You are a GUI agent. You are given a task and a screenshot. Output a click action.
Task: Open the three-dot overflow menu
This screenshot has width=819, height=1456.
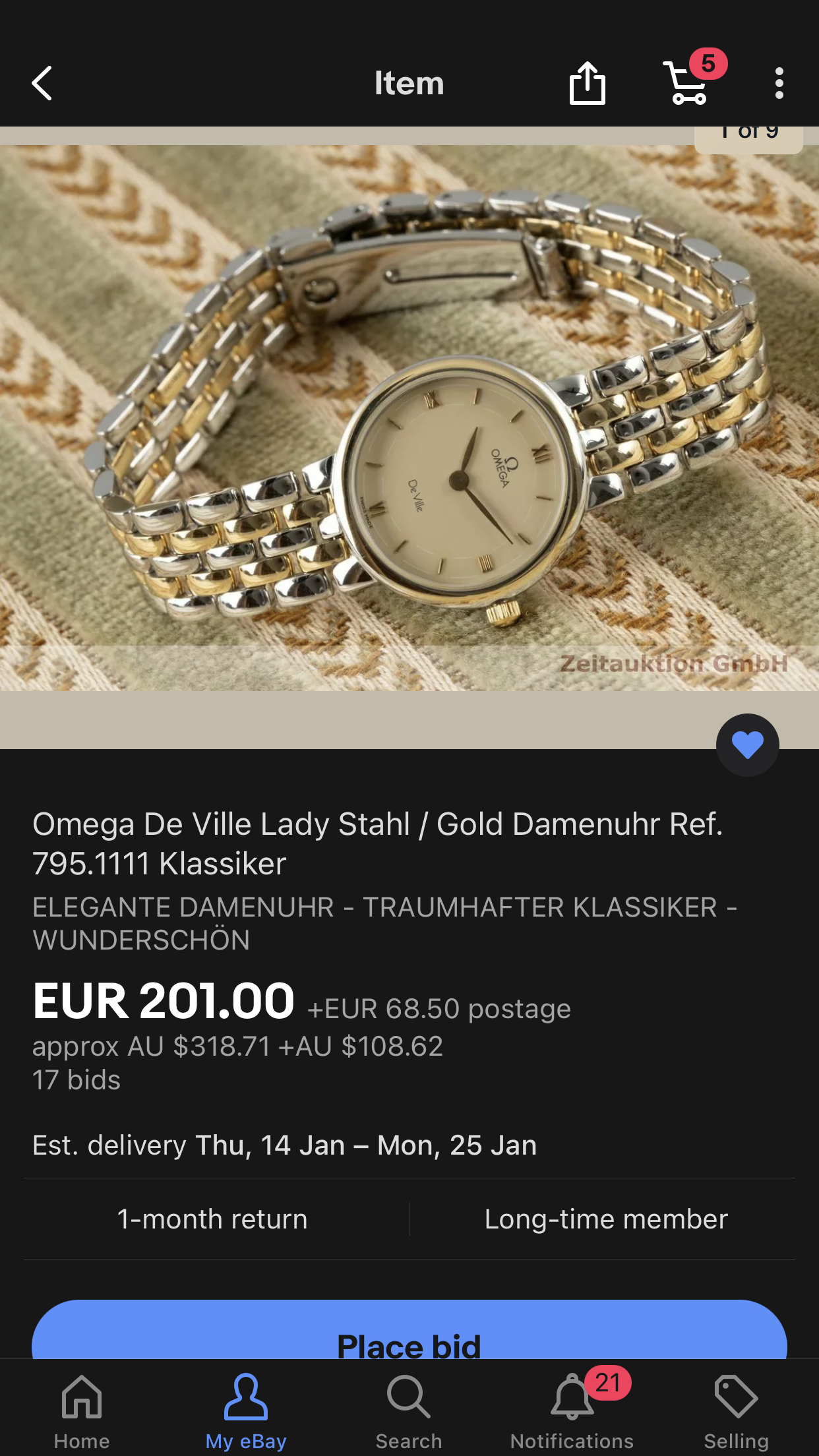(x=779, y=83)
